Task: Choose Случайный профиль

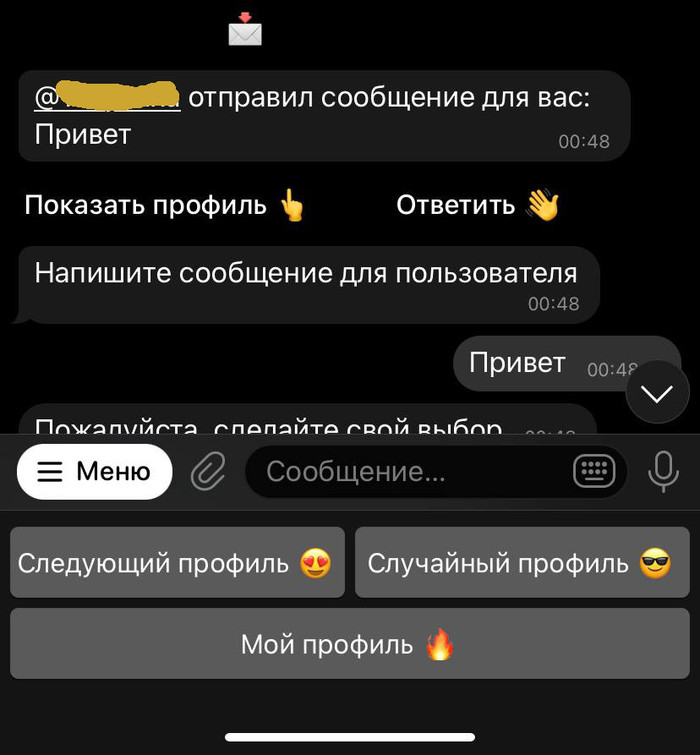Action: coord(522,563)
